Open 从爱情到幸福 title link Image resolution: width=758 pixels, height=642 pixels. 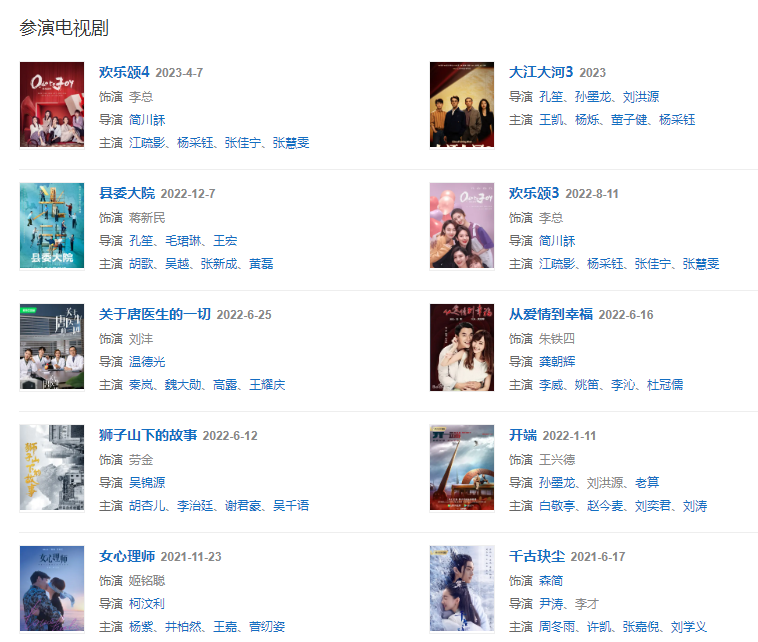(550, 314)
